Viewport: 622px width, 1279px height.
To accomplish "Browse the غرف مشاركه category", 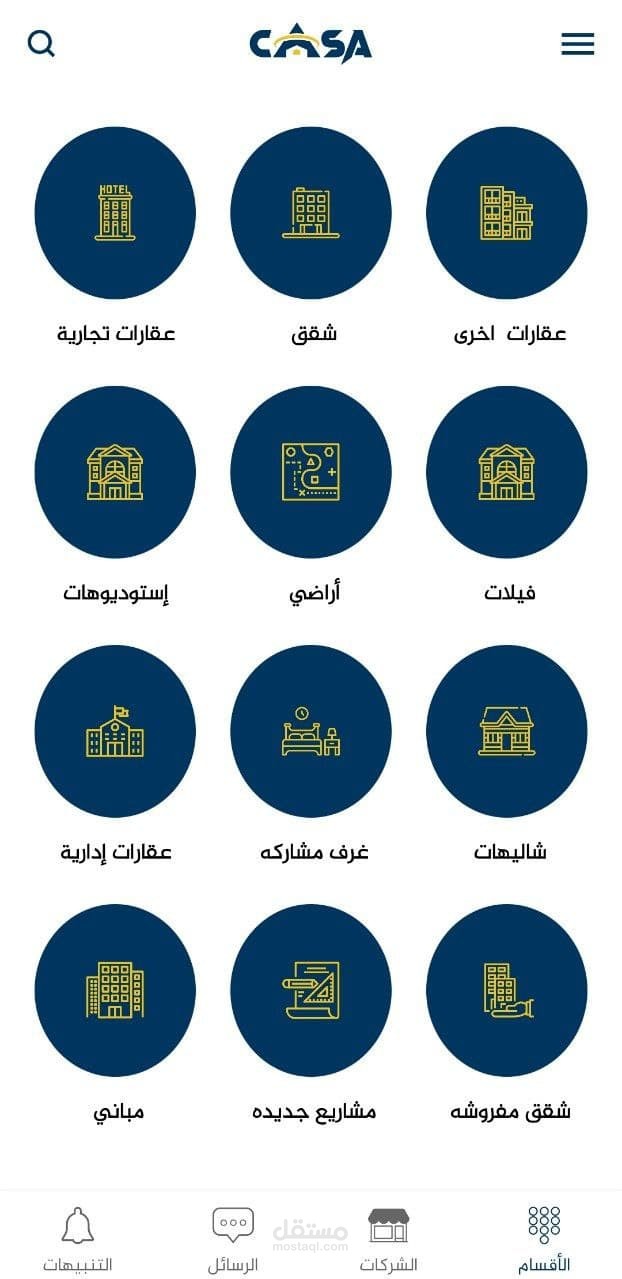I will coord(311,731).
